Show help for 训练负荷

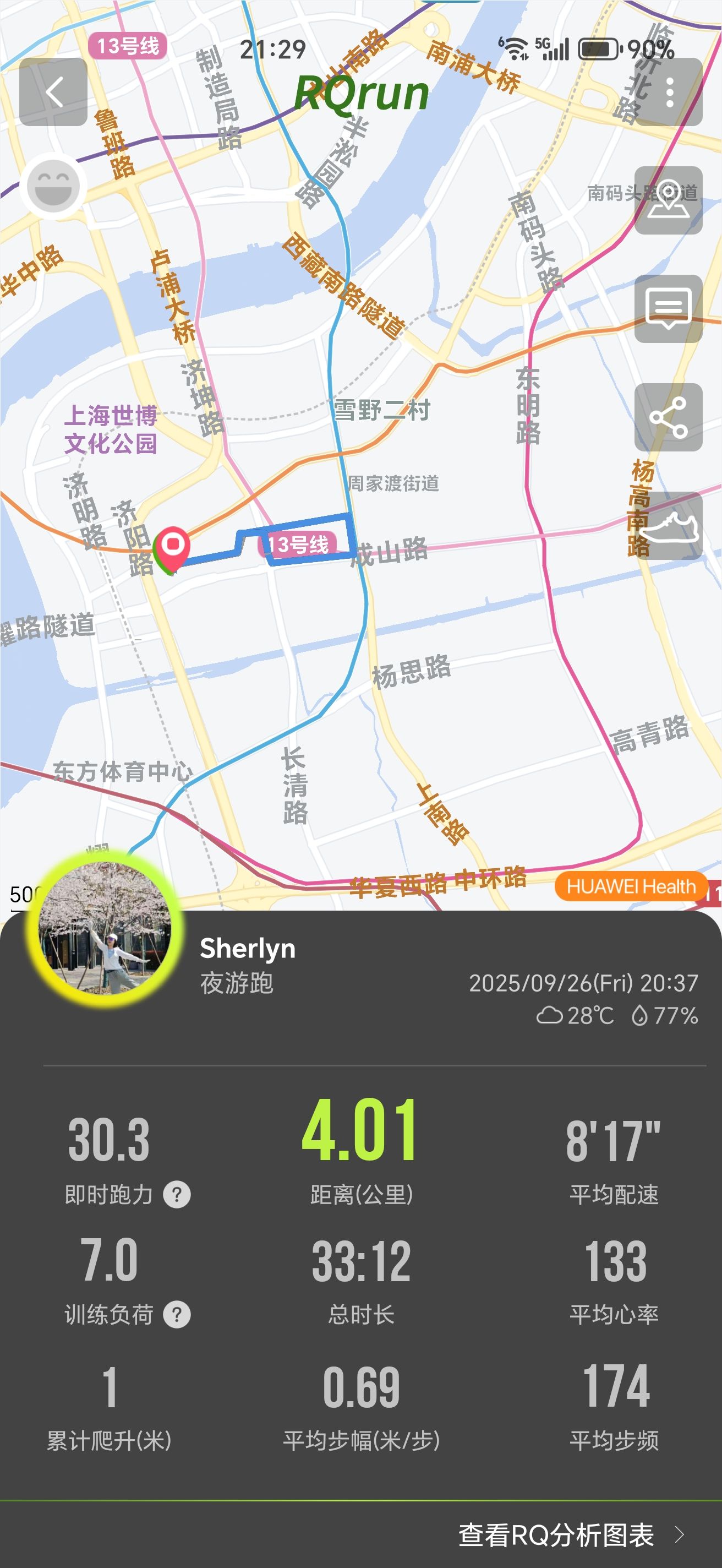click(177, 1315)
